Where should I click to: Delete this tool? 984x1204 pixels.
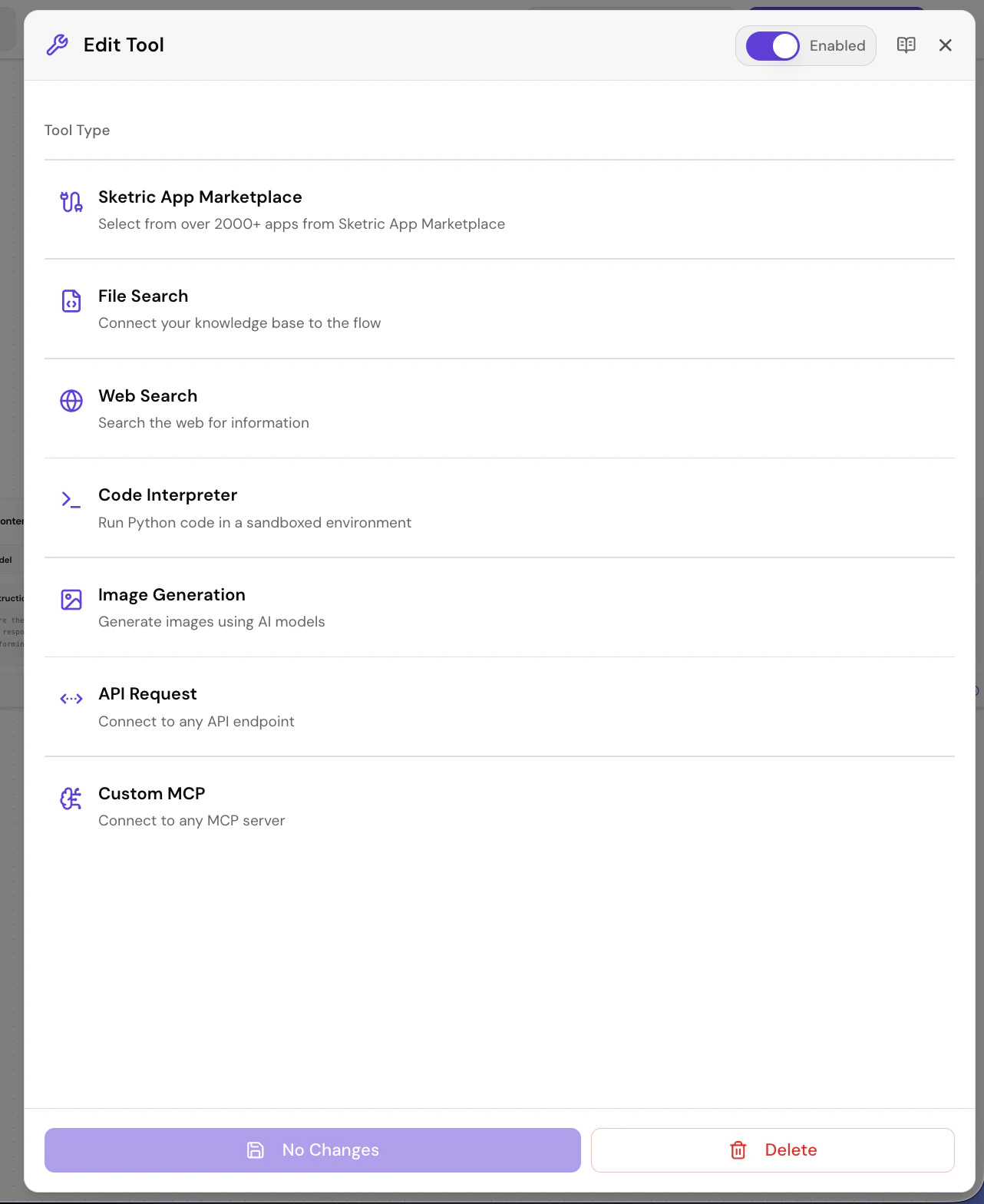pos(772,1150)
